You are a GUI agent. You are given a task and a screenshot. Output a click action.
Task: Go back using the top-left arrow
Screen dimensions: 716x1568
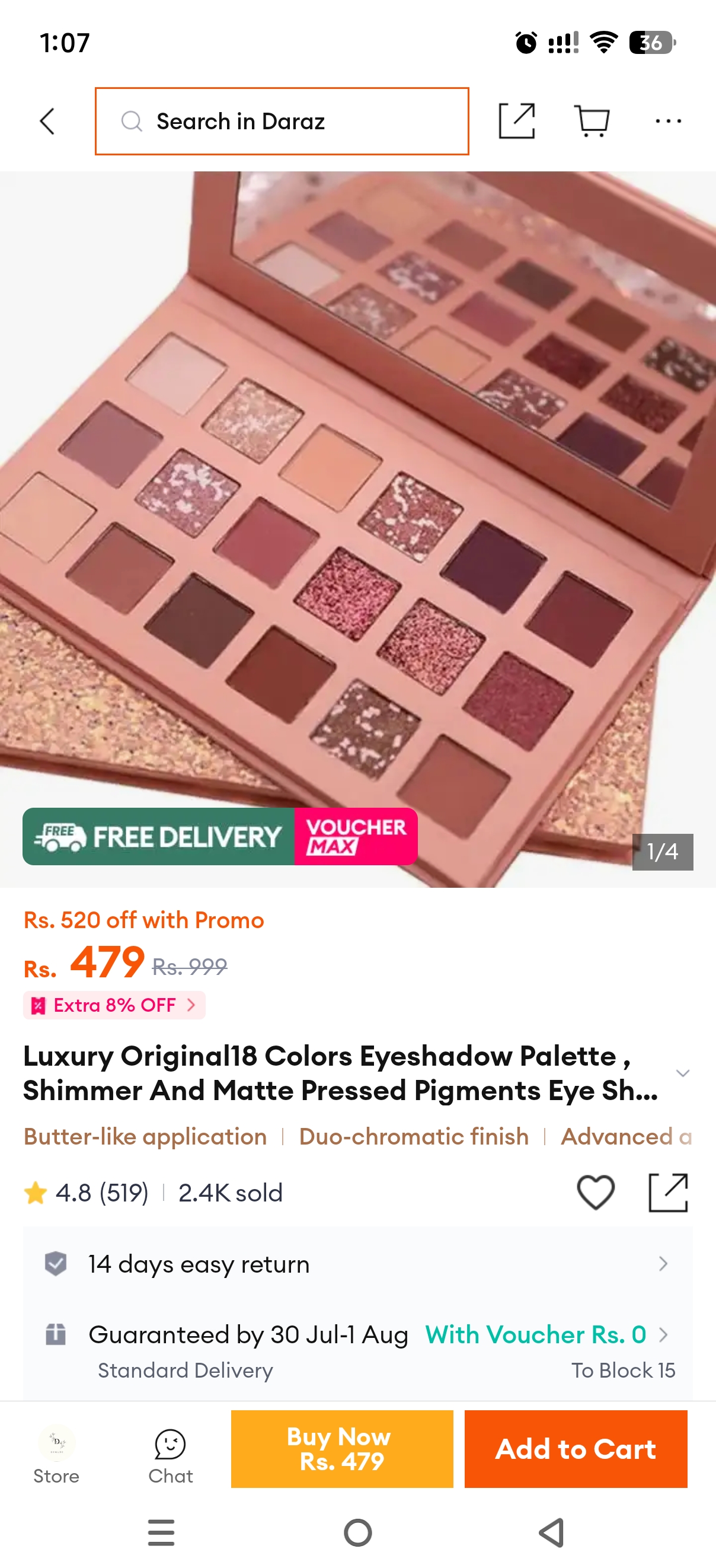[x=47, y=121]
